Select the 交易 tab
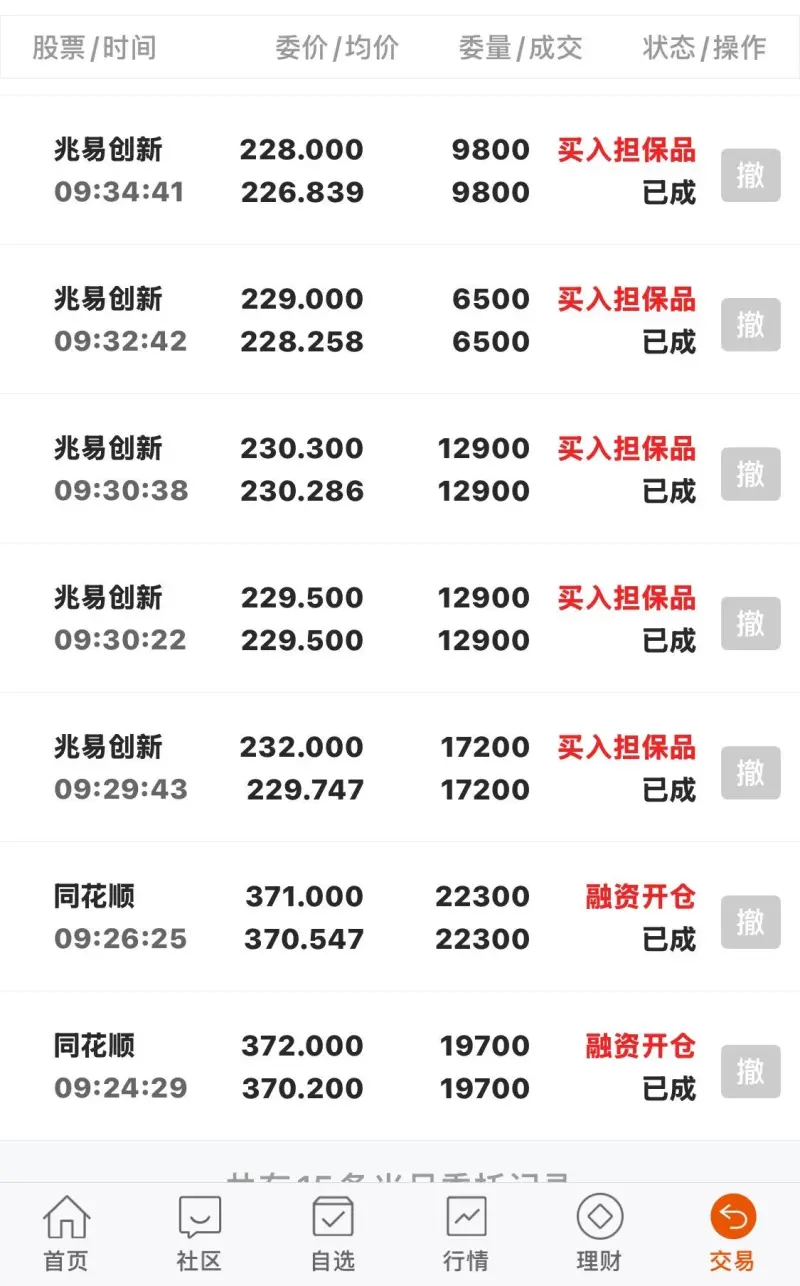Viewport: 800px width, 1286px height. click(x=732, y=1233)
